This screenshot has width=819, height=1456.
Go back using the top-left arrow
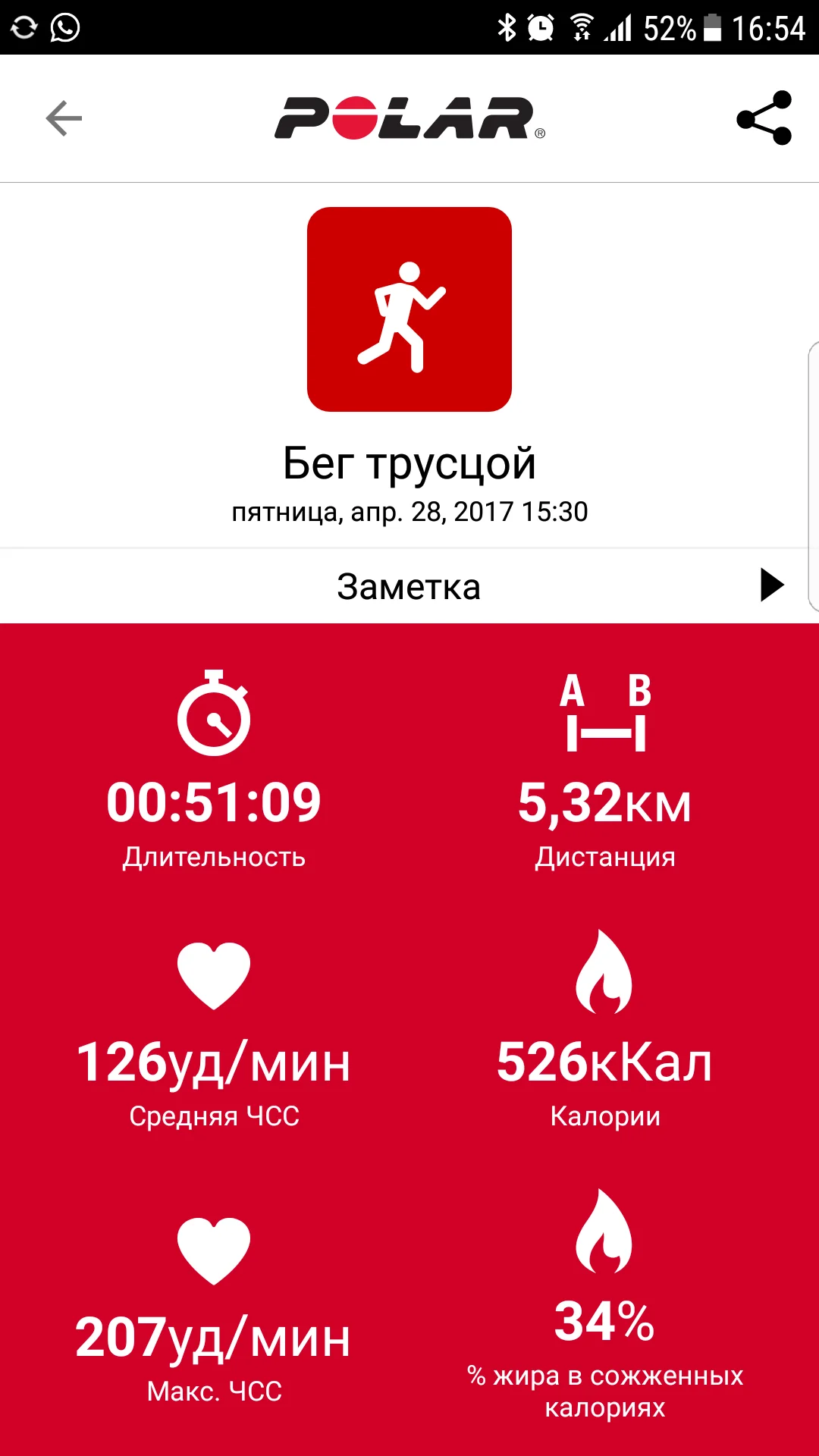tap(64, 118)
